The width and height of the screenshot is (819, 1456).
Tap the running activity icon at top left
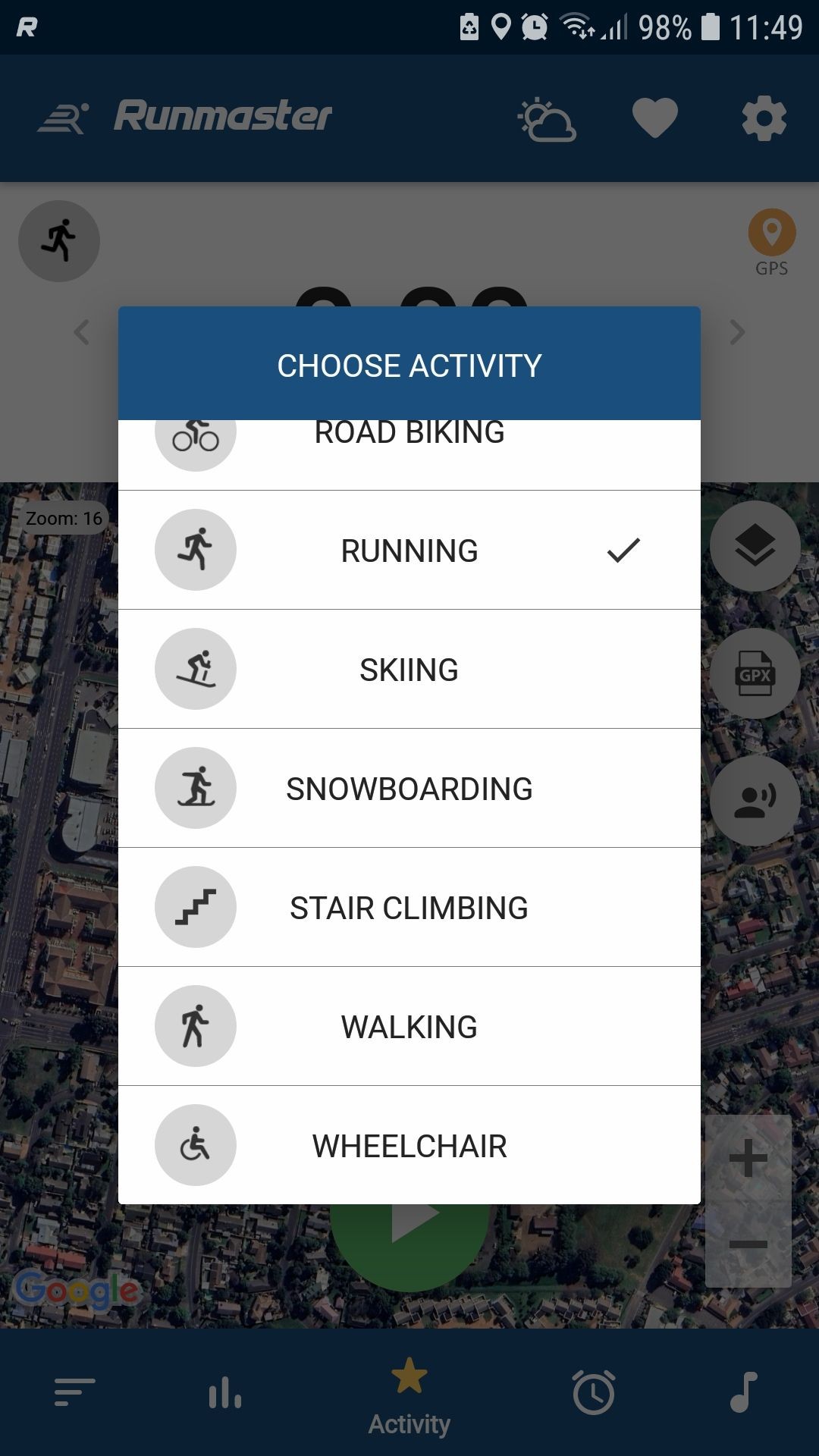pos(59,241)
